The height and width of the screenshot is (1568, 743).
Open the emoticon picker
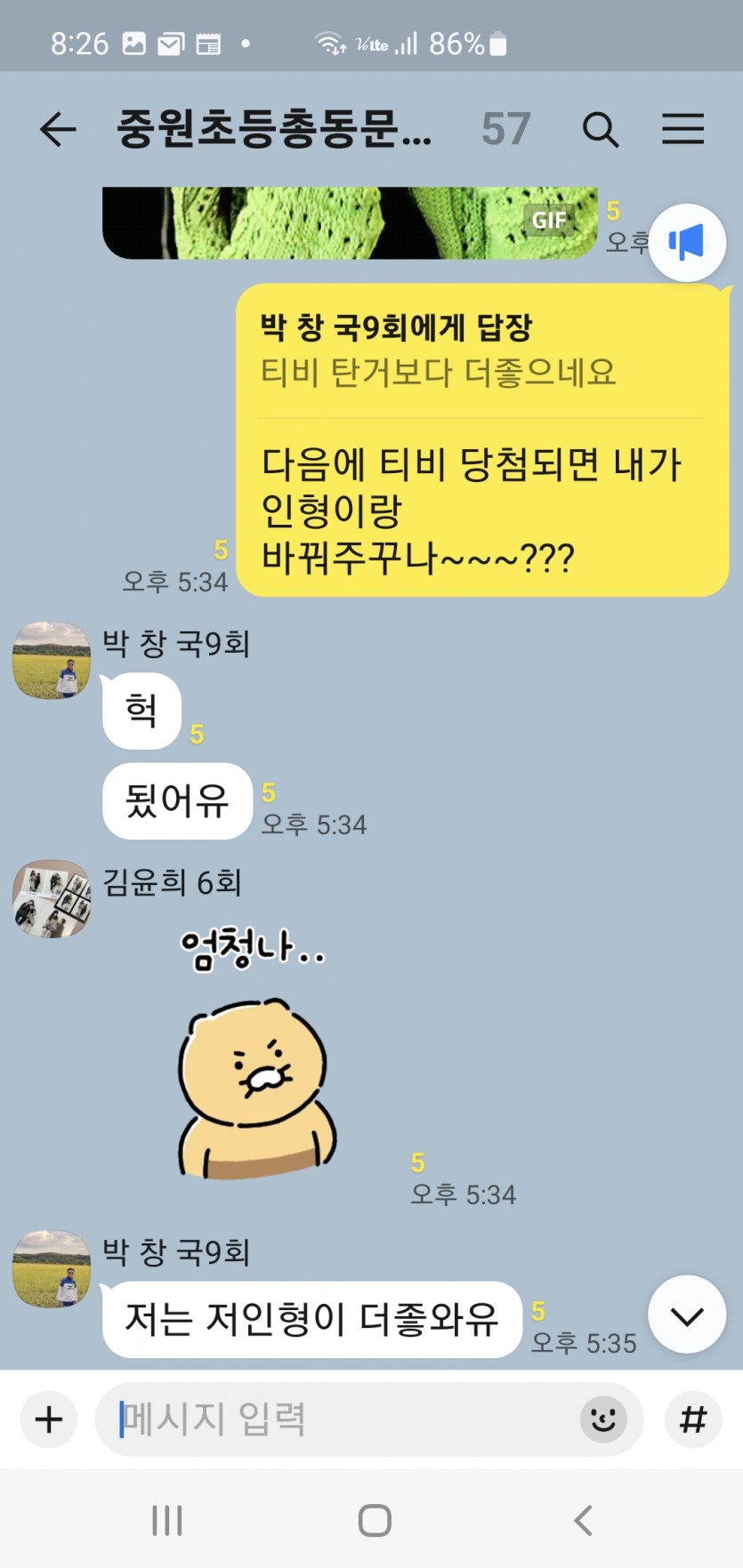click(x=603, y=1419)
